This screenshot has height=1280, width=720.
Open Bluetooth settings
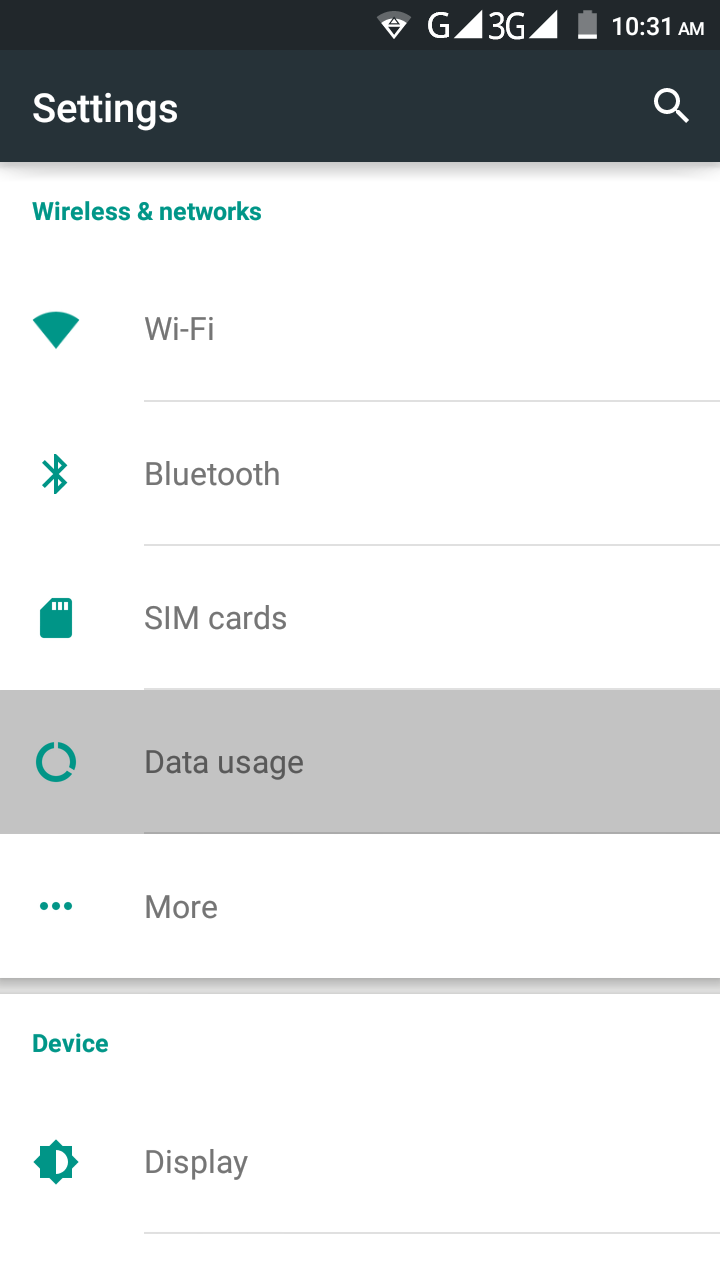360,474
